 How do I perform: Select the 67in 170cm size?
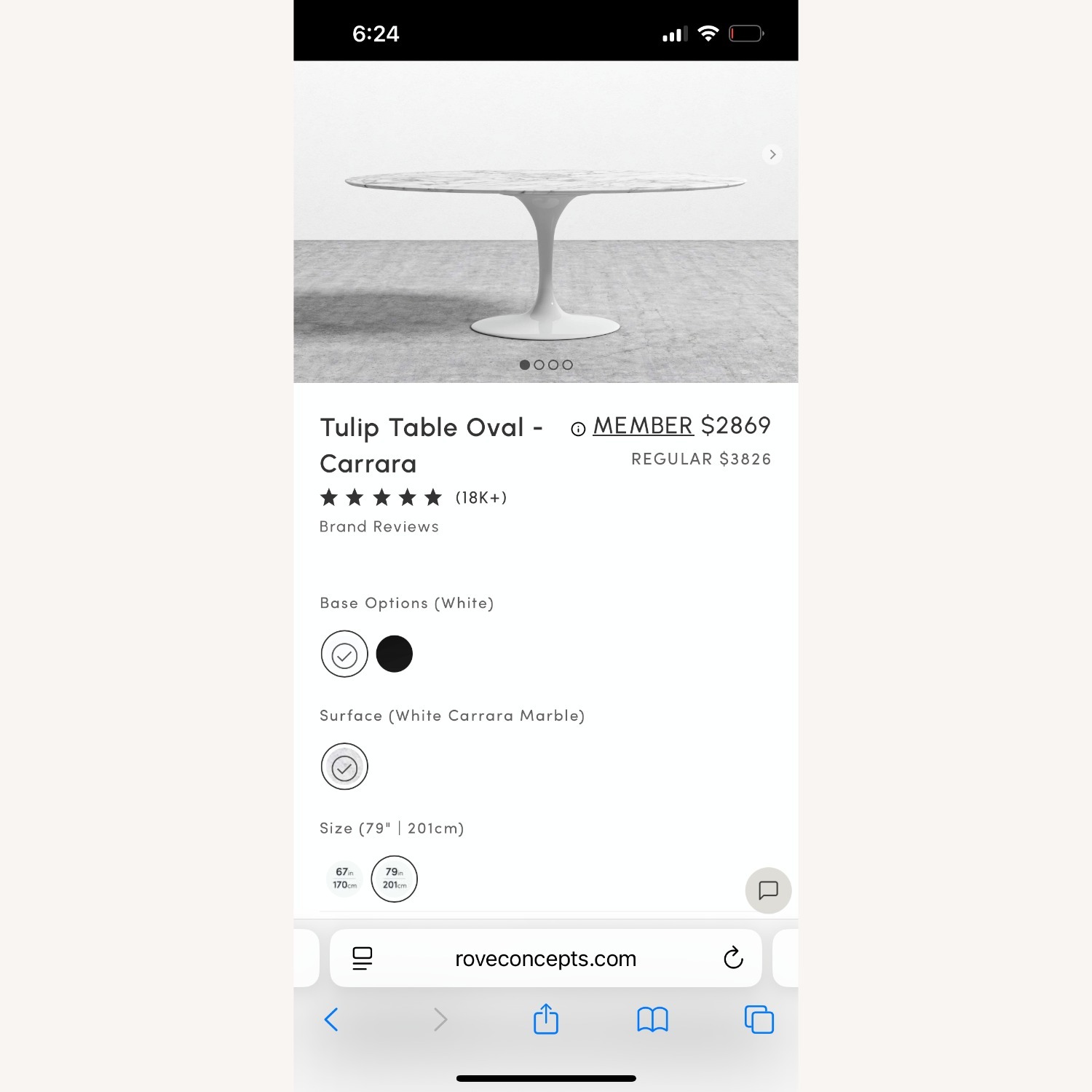tap(344, 878)
